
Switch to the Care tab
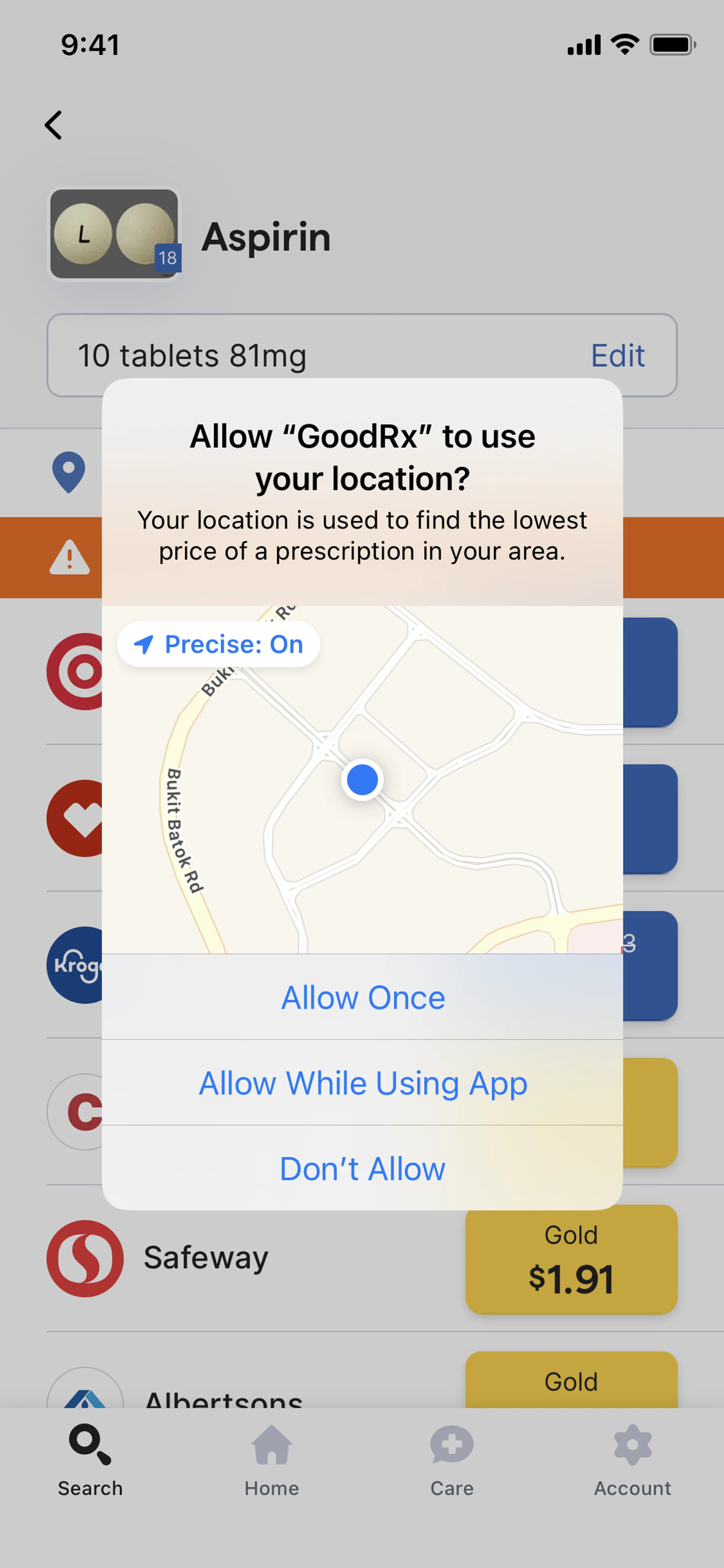(x=451, y=1460)
